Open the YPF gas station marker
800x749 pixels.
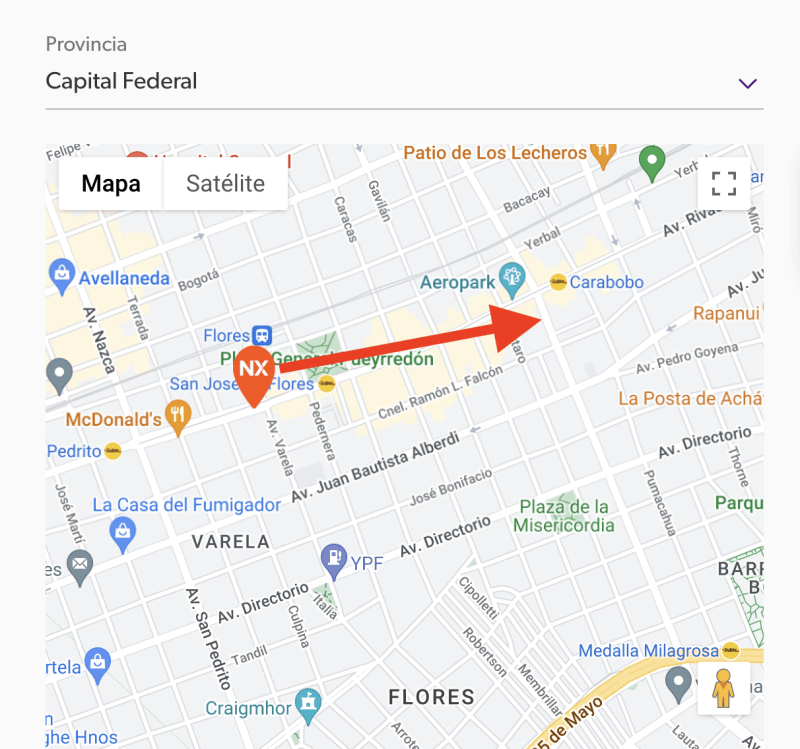(333, 558)
